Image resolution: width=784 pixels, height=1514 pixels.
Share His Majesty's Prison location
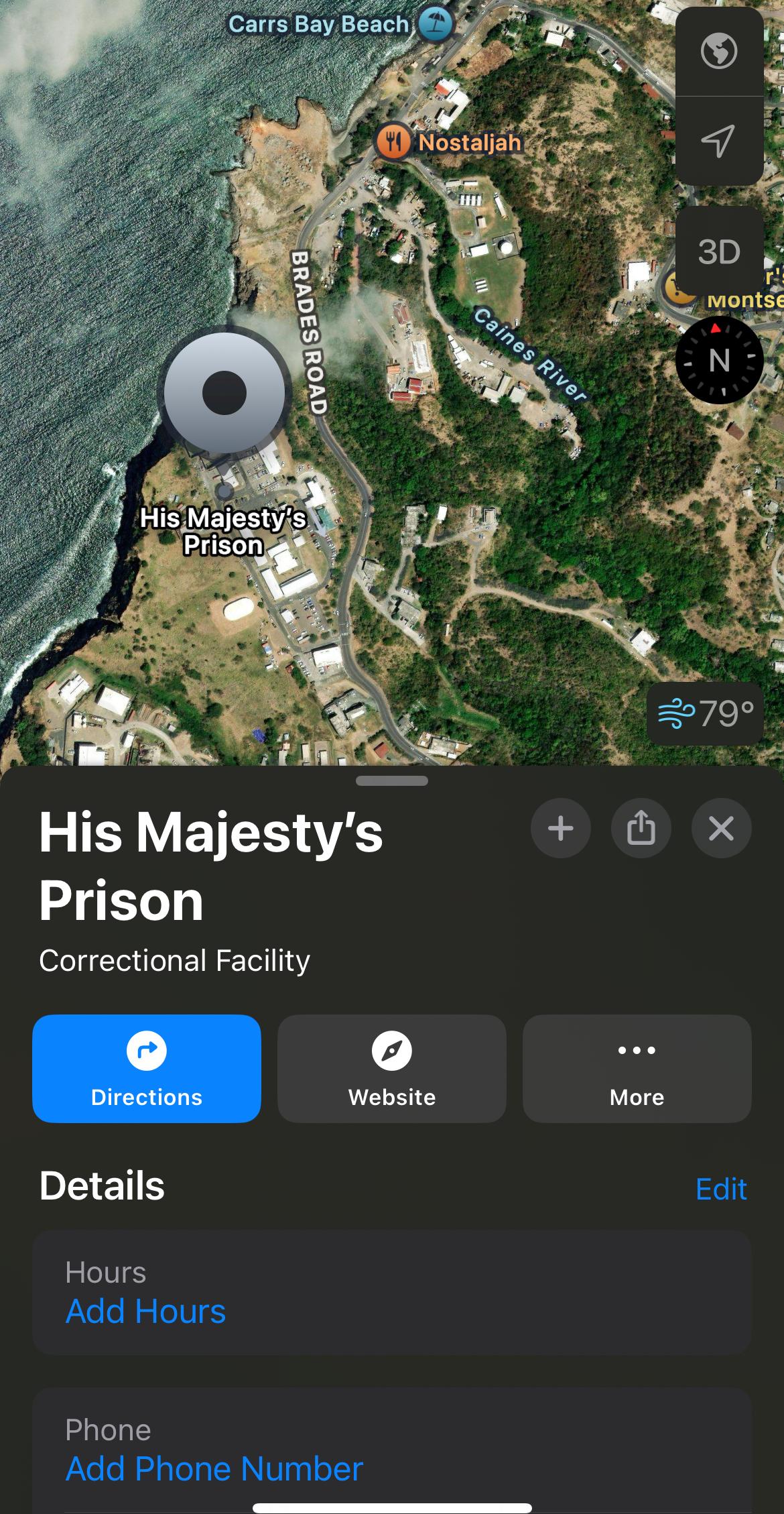[x=641, y=828]
